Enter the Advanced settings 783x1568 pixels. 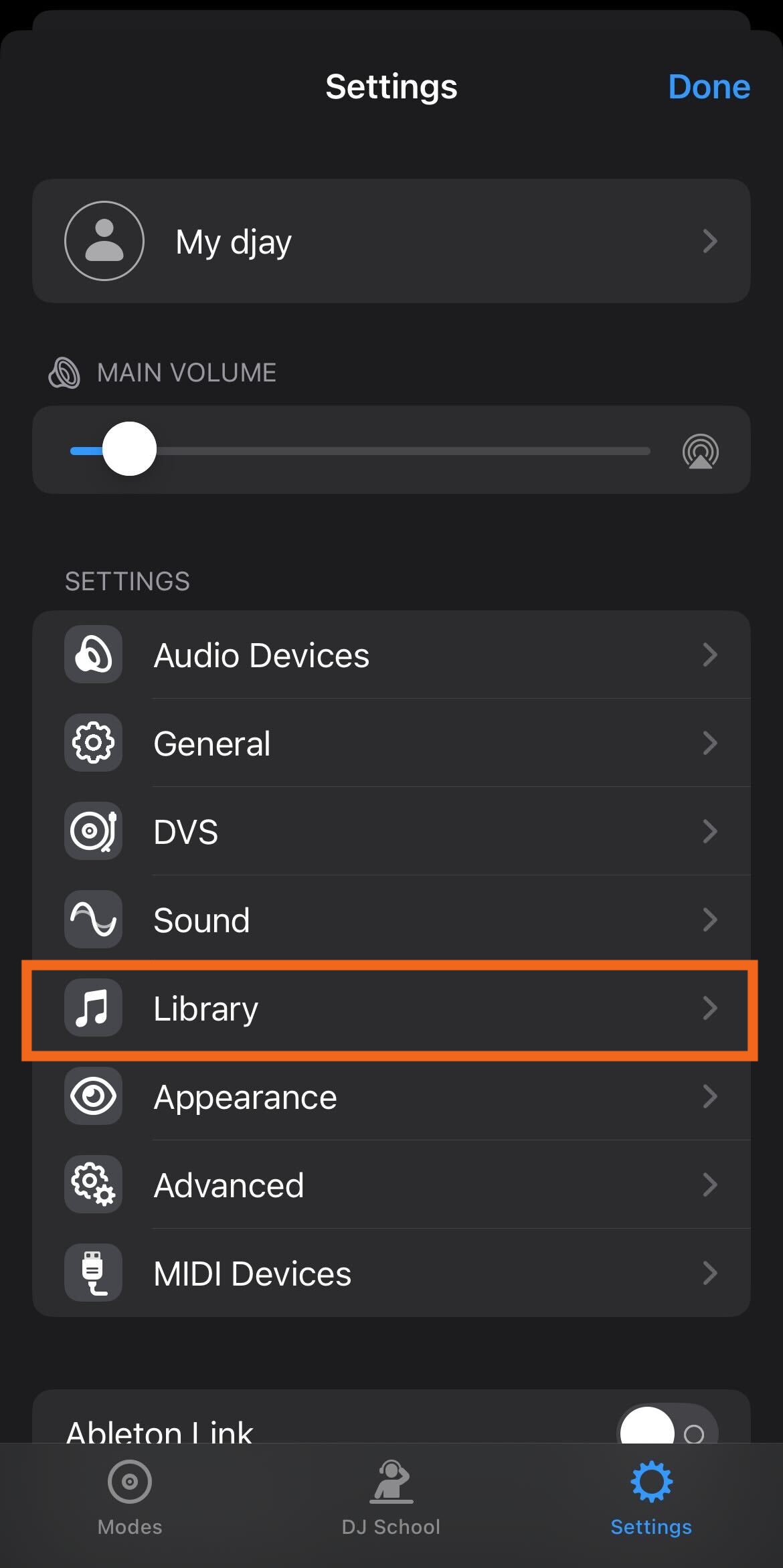[x=391, y=1185]
